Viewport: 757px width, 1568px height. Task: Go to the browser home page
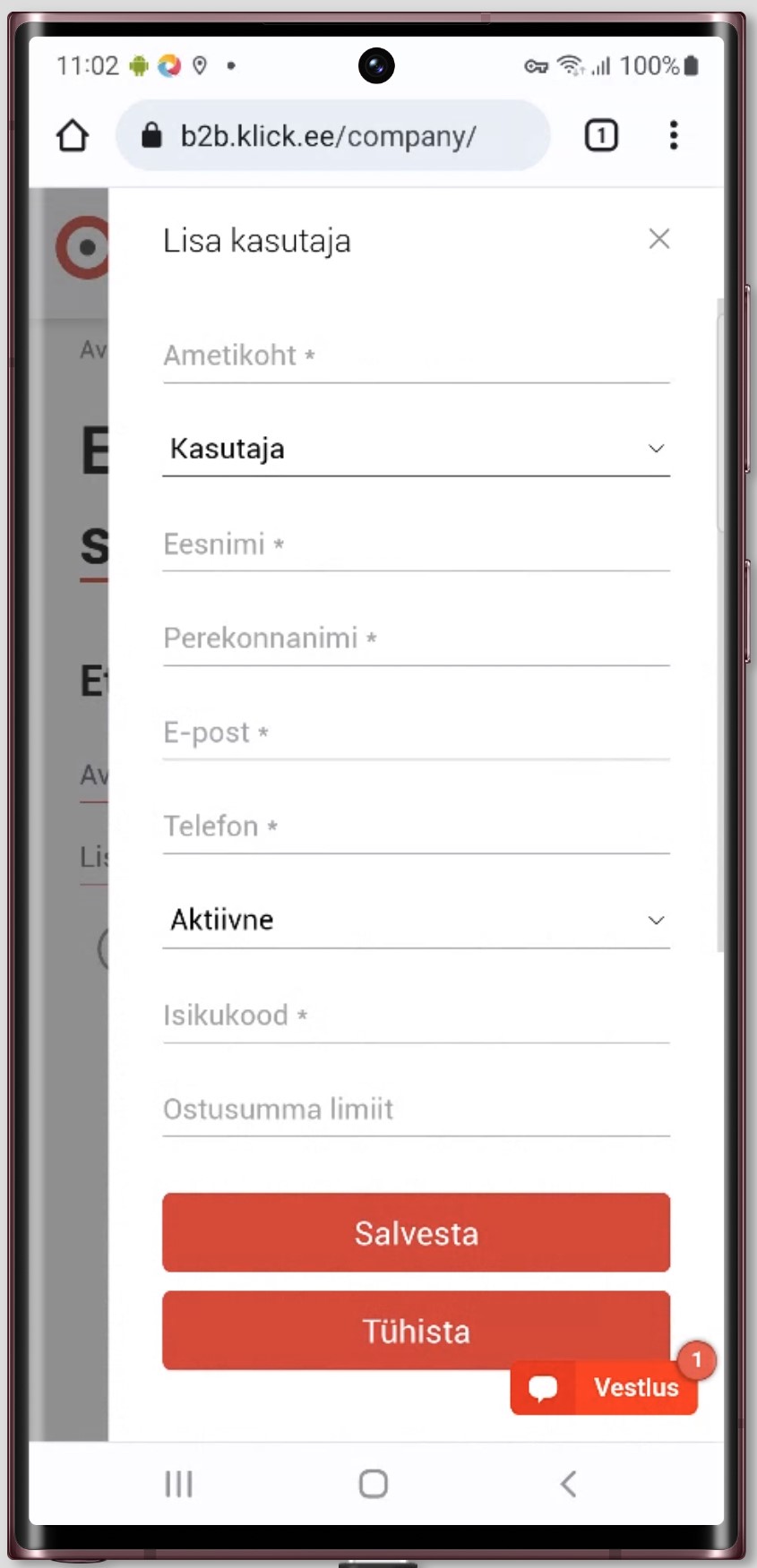tap(73, 136)
